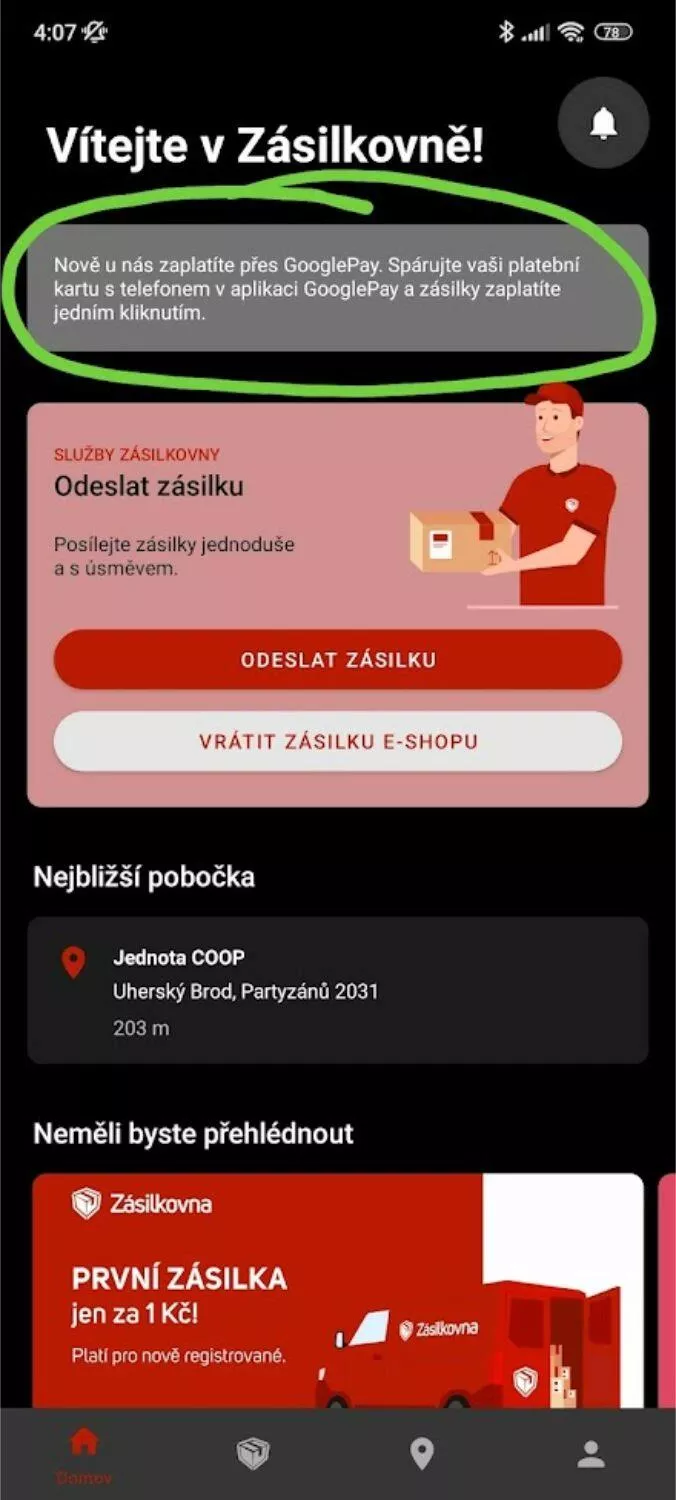Switch to the Domov tab
The image size is (676, 1500).
[x=84, y=1455]
